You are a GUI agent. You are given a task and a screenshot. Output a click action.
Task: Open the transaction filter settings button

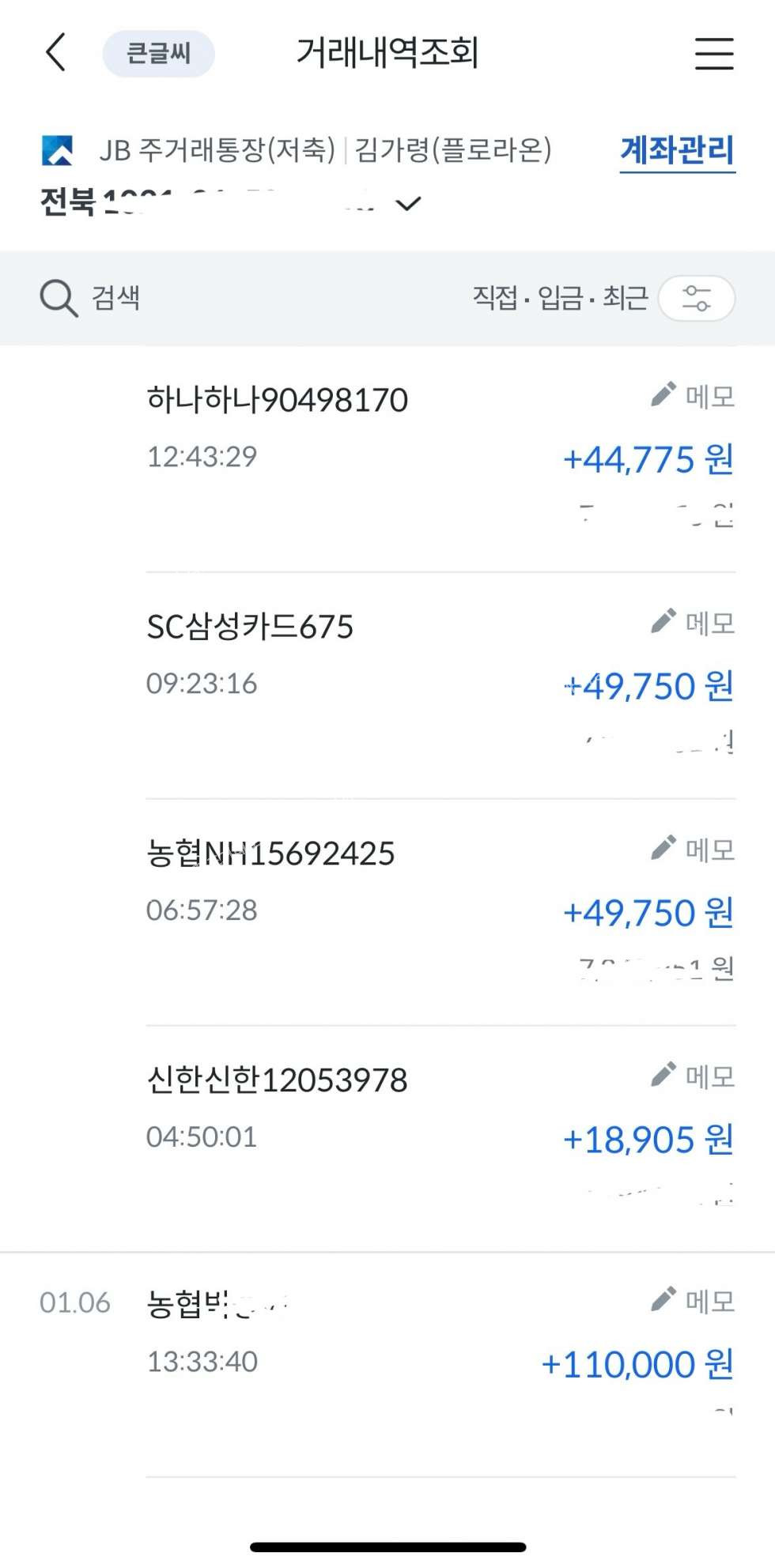pyautogui.click(x=696, y=298)
